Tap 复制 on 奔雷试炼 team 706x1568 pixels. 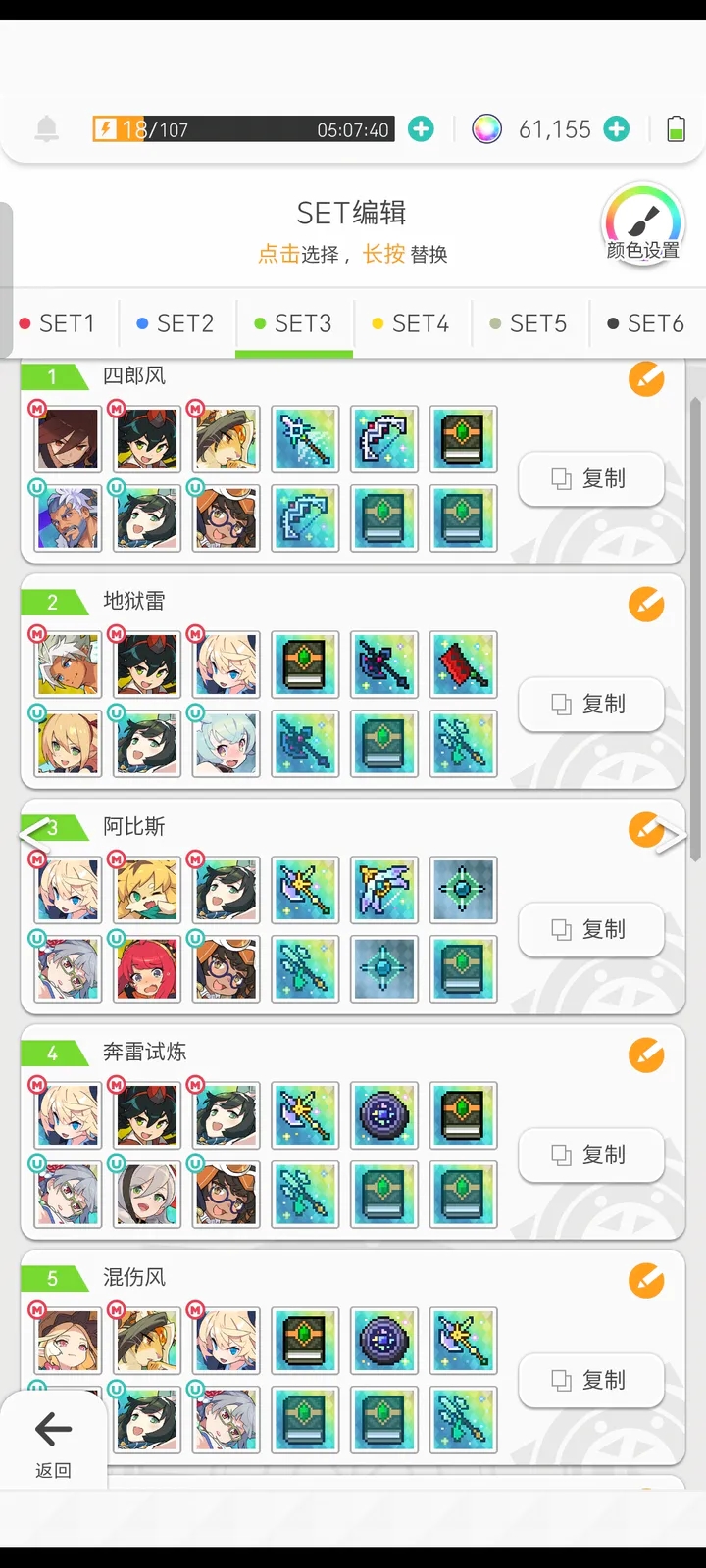click(590, 1154)
